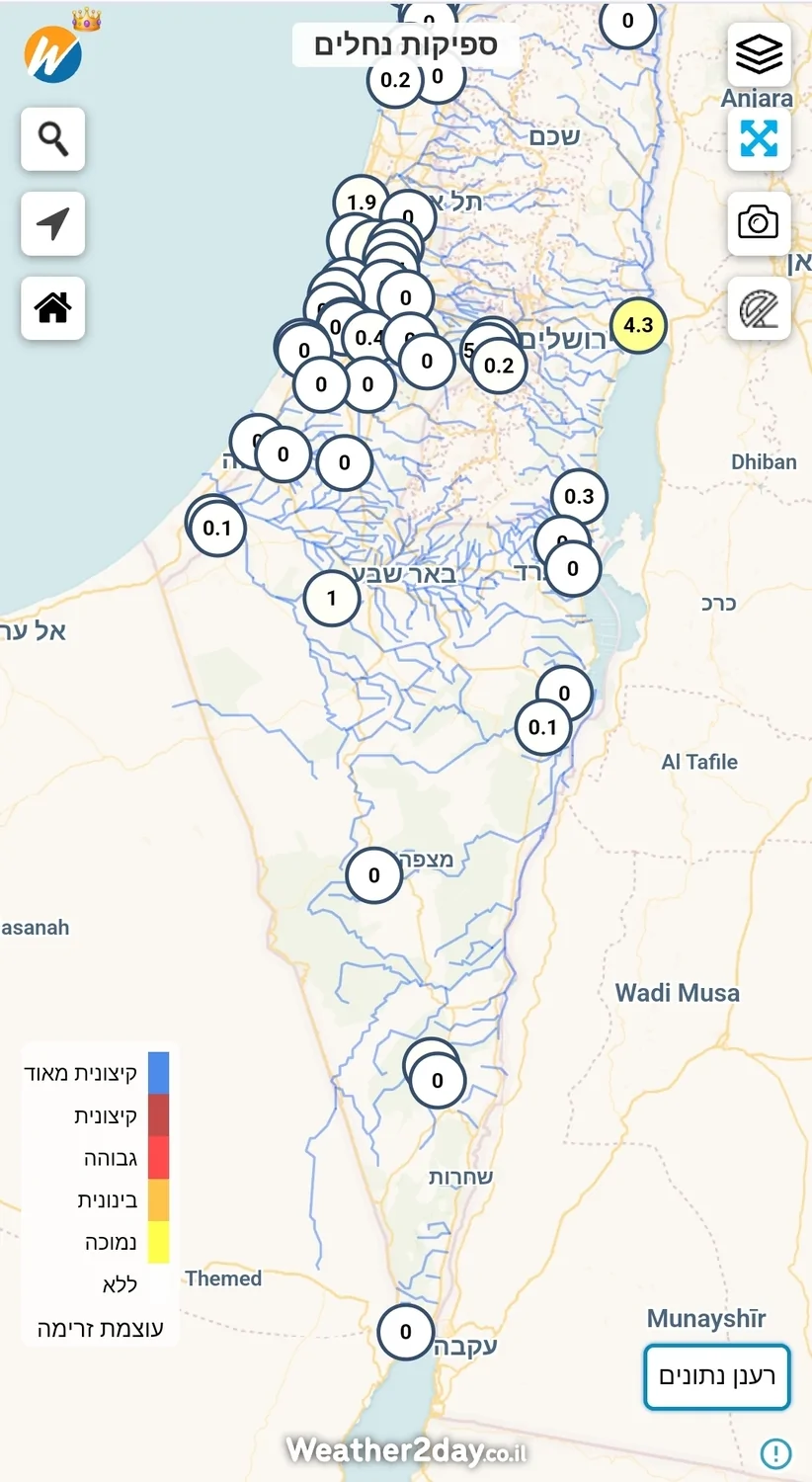Open the station marker showing 1 near Beer Sheva
The width and height of the screenshot is (812, 1482).
point(331,598)
